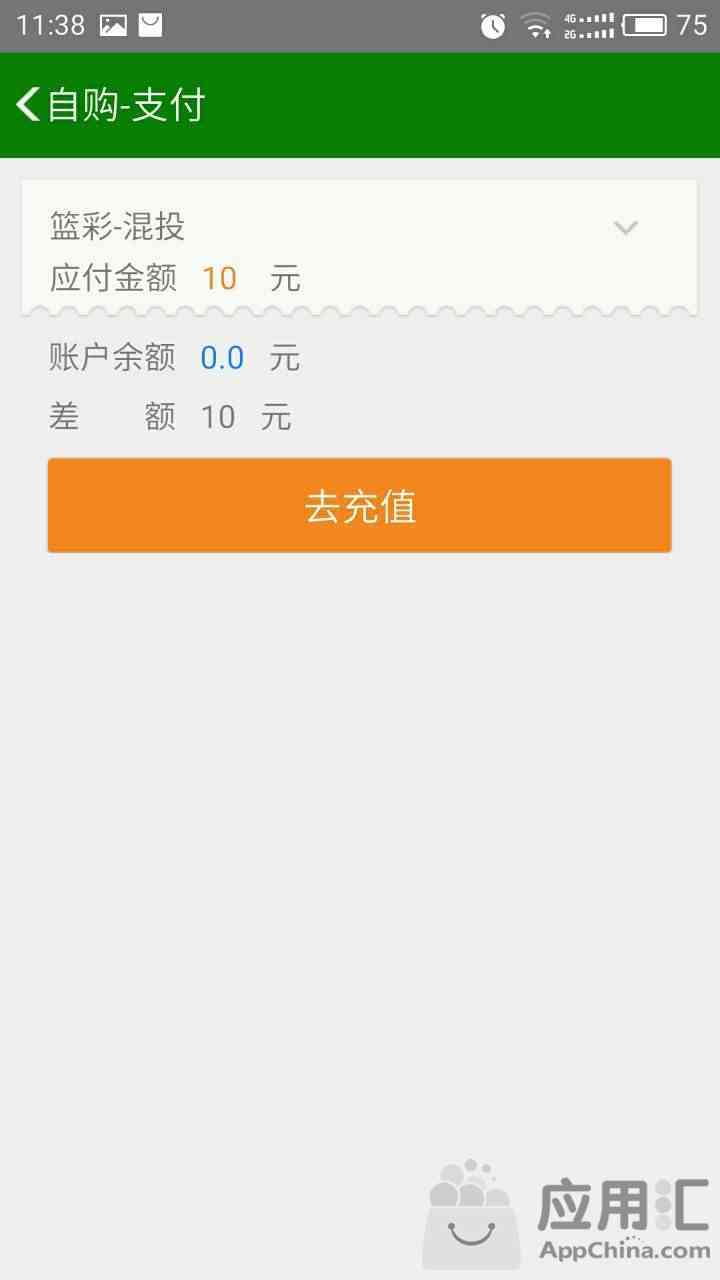720x1280 pixels.
Task: Expand the 篮彩-混投 order details chevron
Action: coord(626,228)
